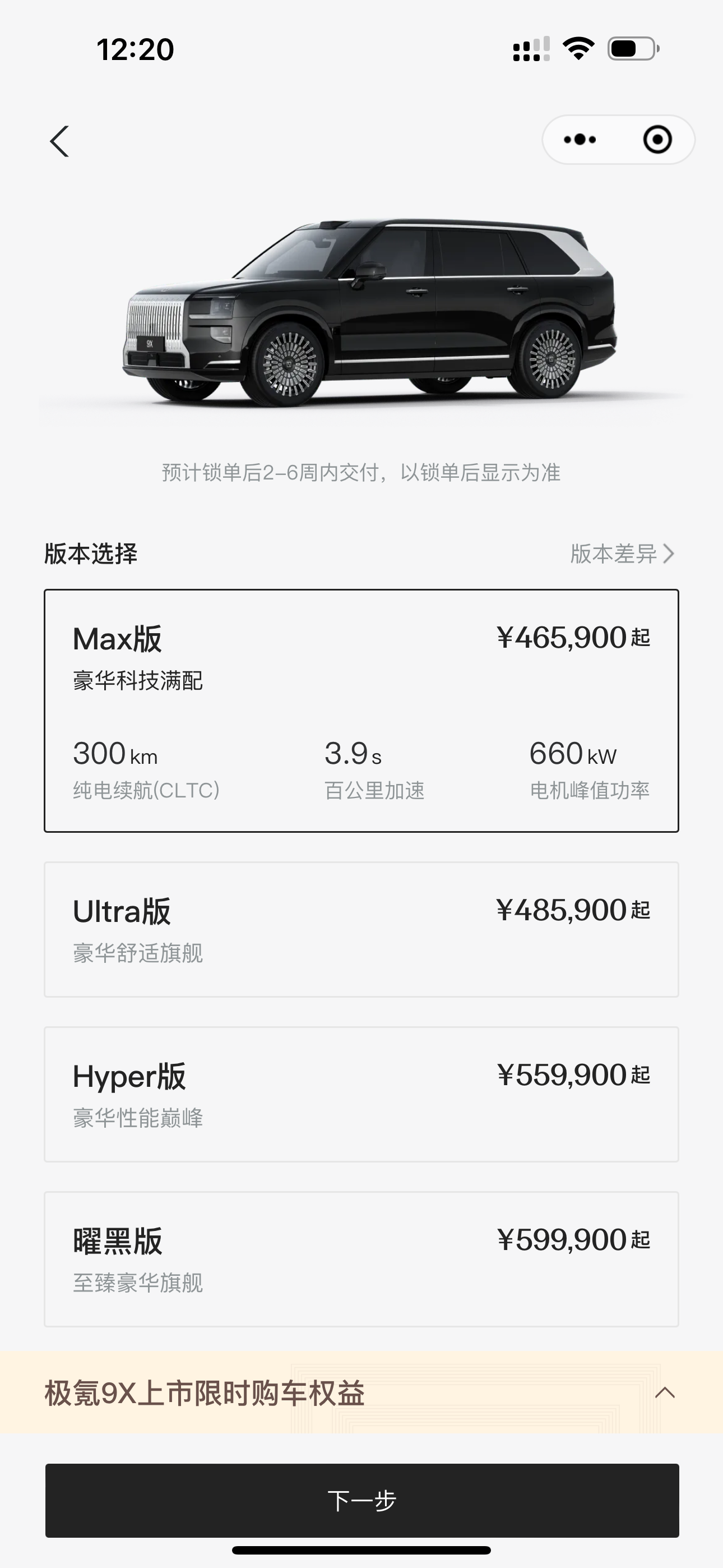Select the Max版 version card

(361, 711)
